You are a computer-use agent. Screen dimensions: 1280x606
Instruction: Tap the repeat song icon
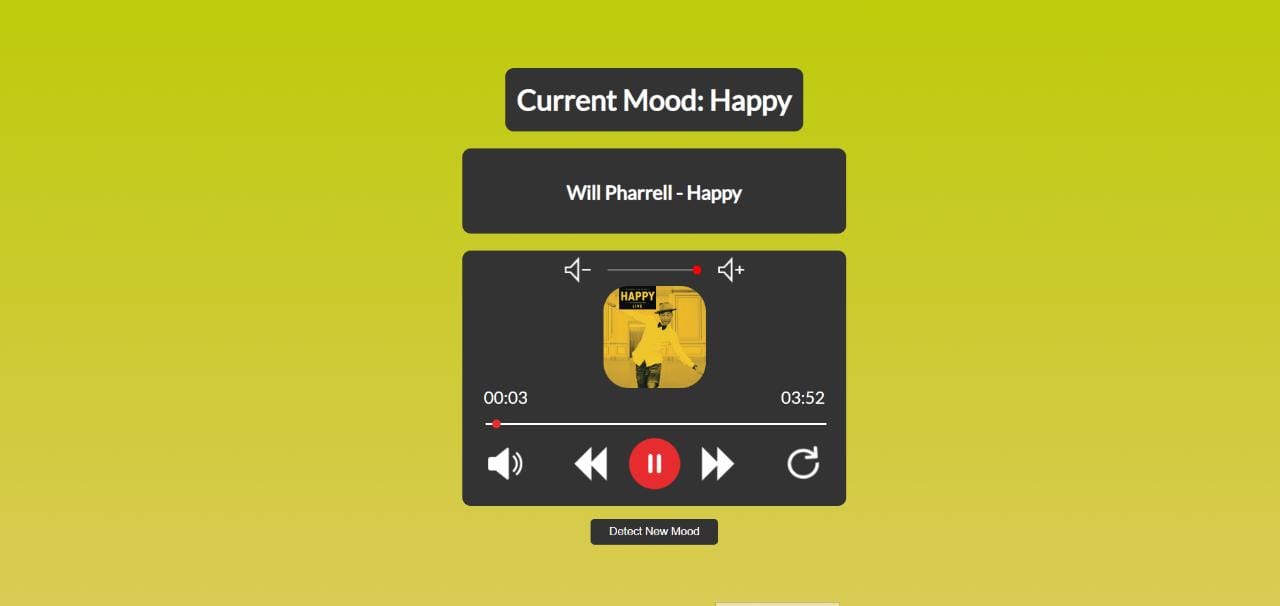coord(803,463)
